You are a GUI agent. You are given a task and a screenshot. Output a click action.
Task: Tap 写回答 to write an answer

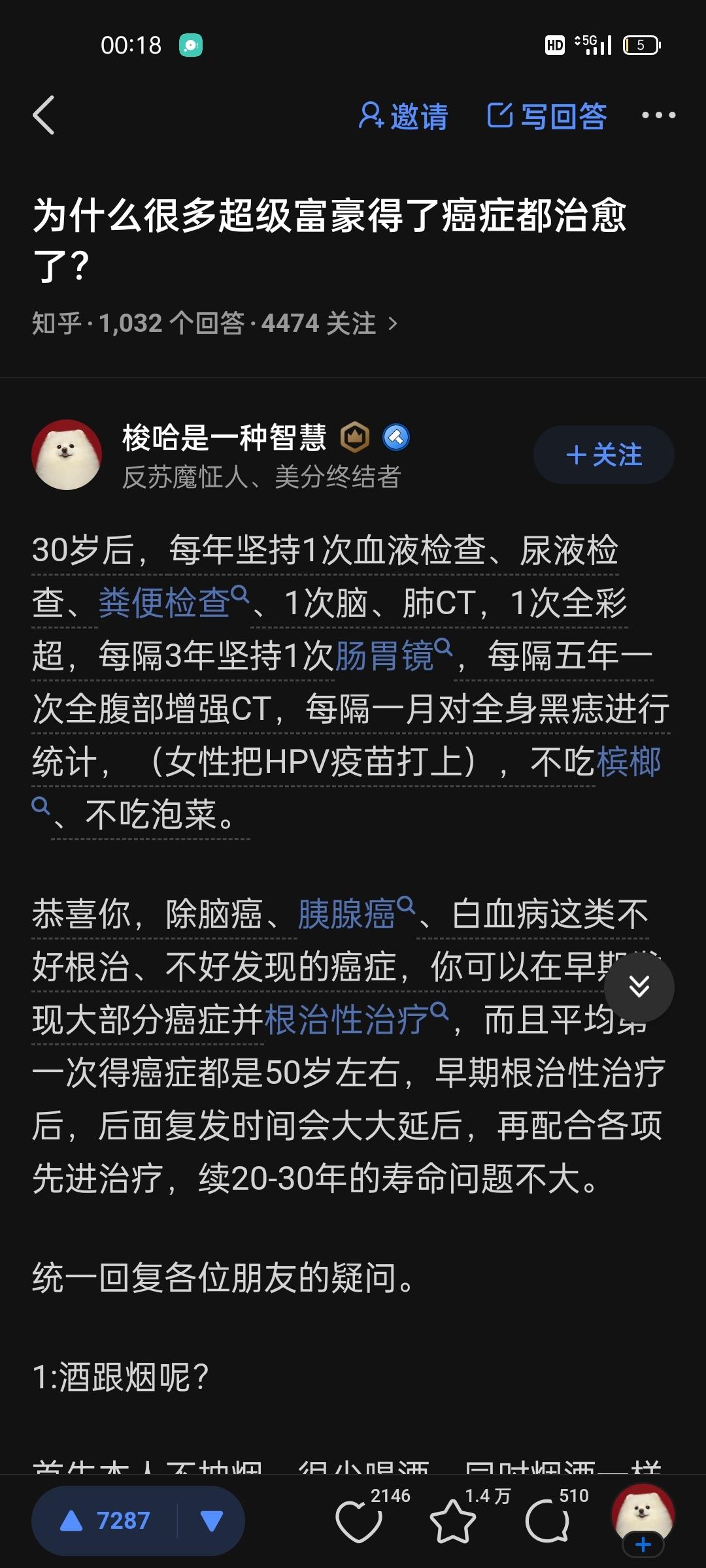(x=547, y=116)
